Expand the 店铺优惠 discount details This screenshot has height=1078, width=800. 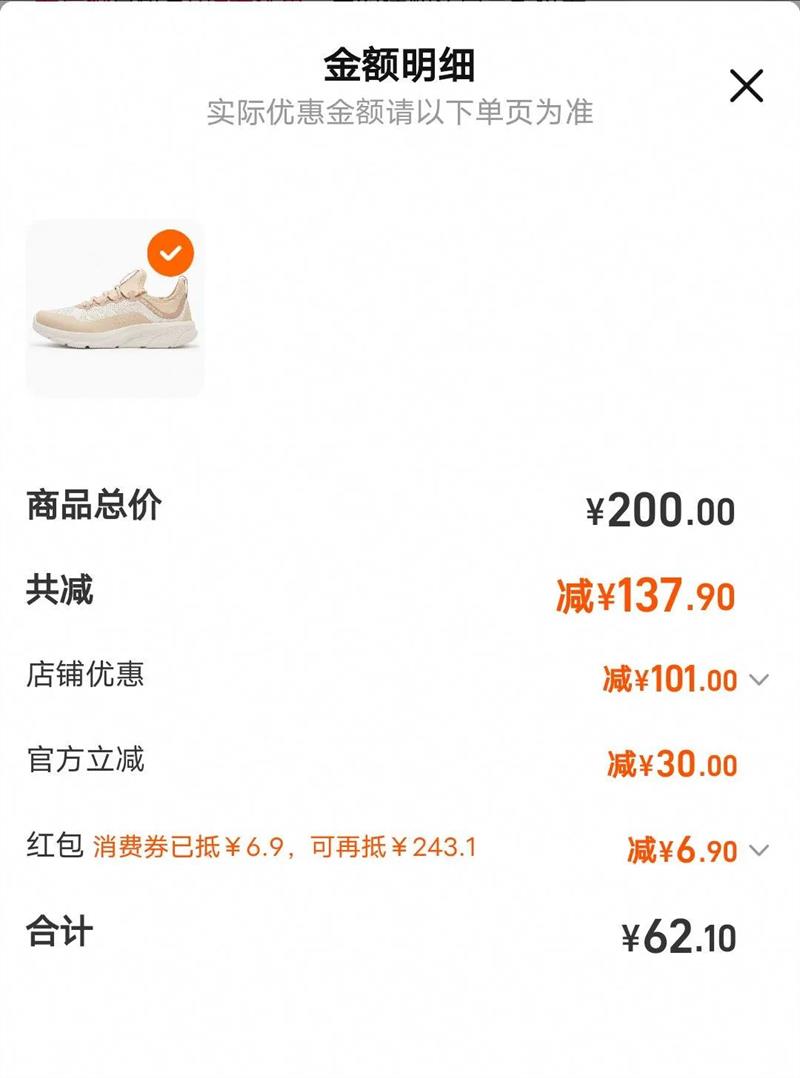758,680
